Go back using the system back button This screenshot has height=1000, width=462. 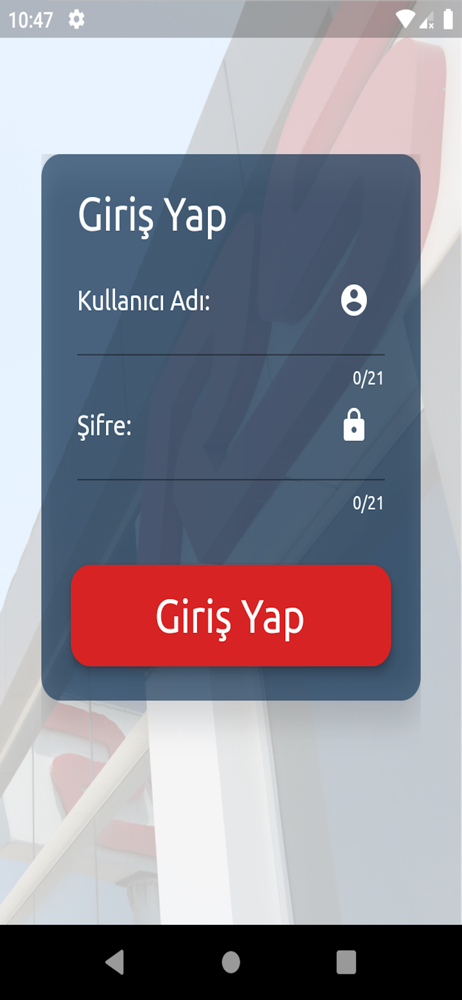point(115,962)
